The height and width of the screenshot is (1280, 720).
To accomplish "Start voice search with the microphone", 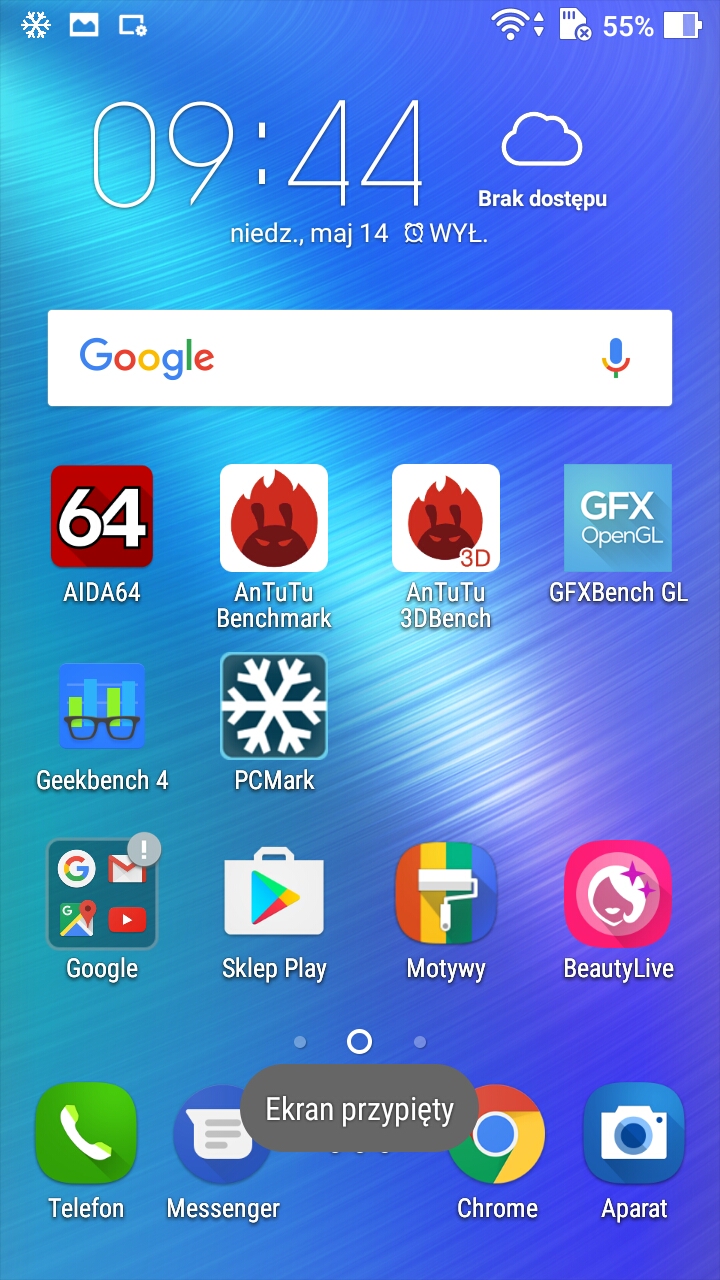I will tap(616, 358).
